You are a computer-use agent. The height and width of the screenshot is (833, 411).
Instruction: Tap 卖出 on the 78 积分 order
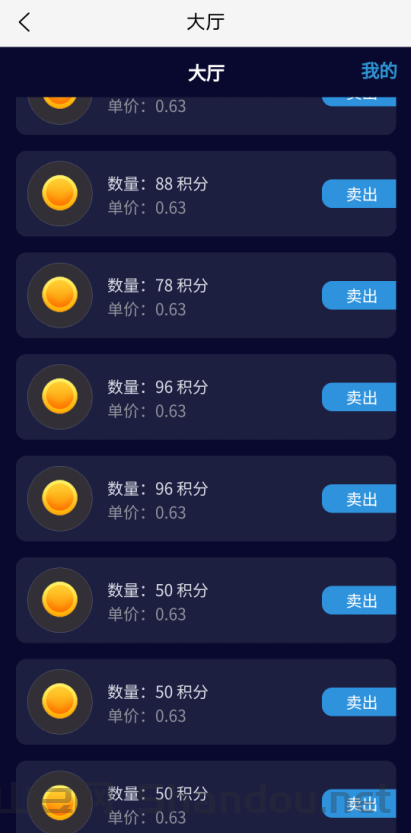pos(359,295)
